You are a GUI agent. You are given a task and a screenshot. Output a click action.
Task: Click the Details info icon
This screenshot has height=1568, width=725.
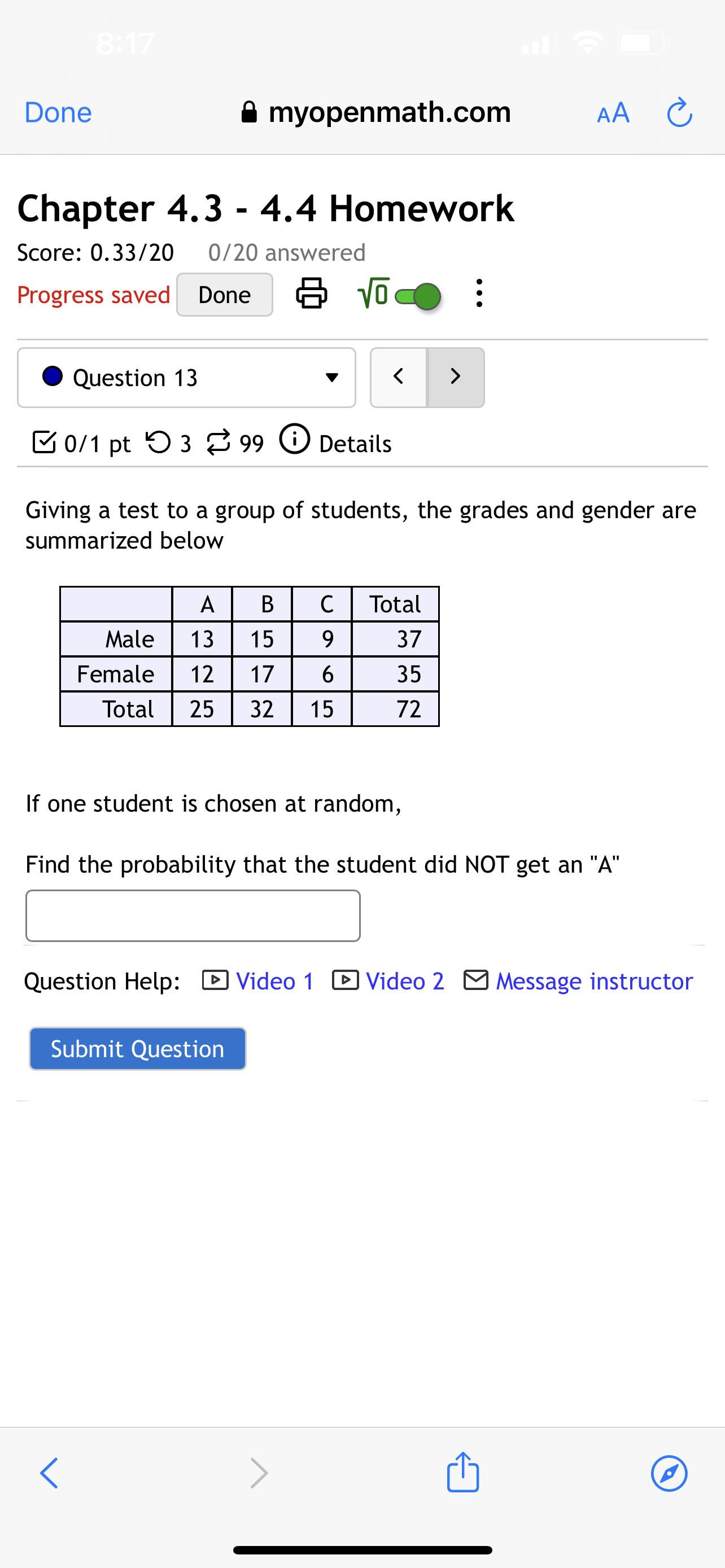[x=295, y=442]
